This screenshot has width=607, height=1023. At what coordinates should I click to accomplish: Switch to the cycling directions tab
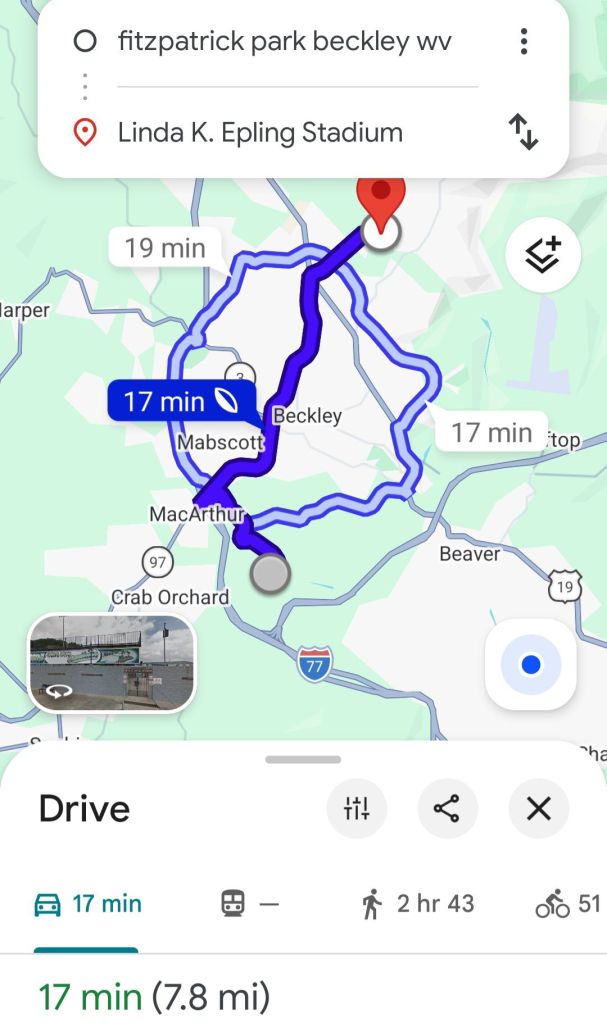[568, 904]
